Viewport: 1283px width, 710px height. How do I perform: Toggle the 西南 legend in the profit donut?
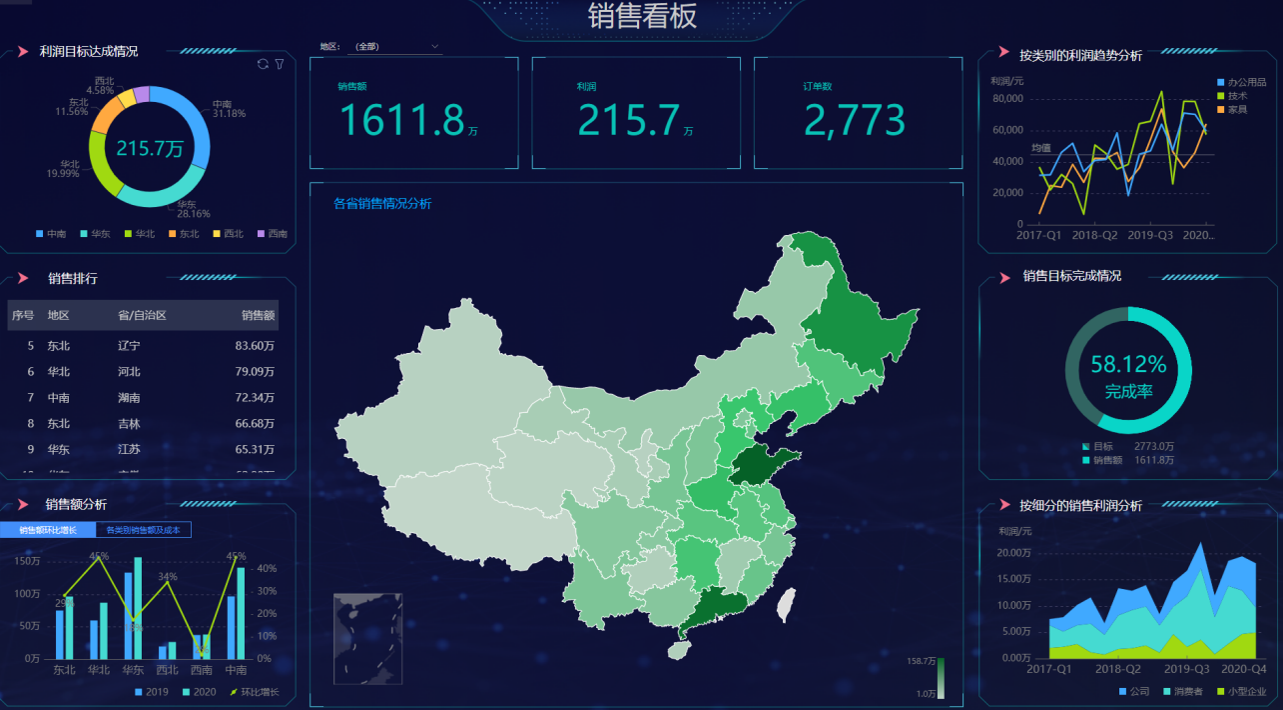click(272, 234)
